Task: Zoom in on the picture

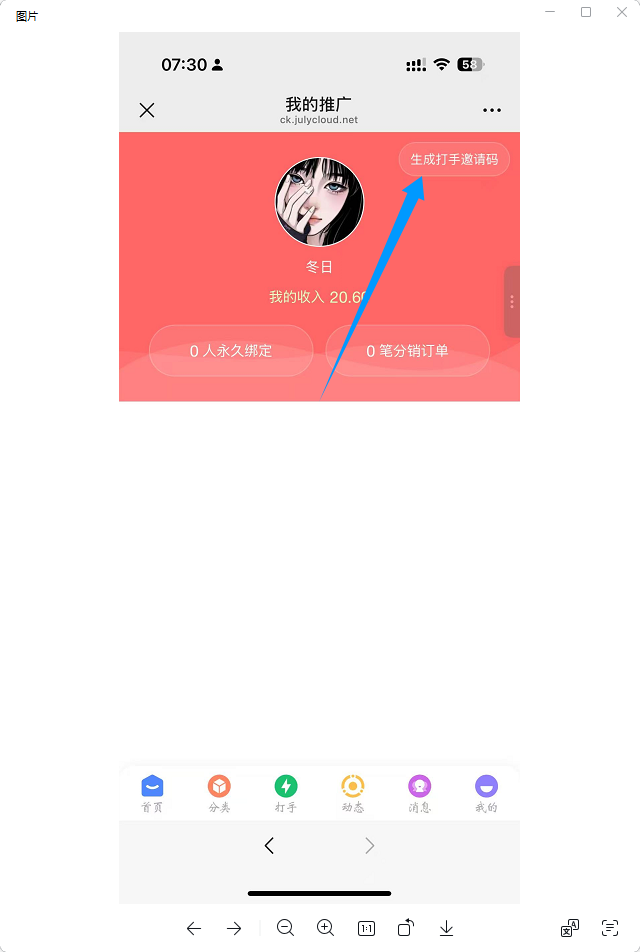Action: (x=325, y=928)
